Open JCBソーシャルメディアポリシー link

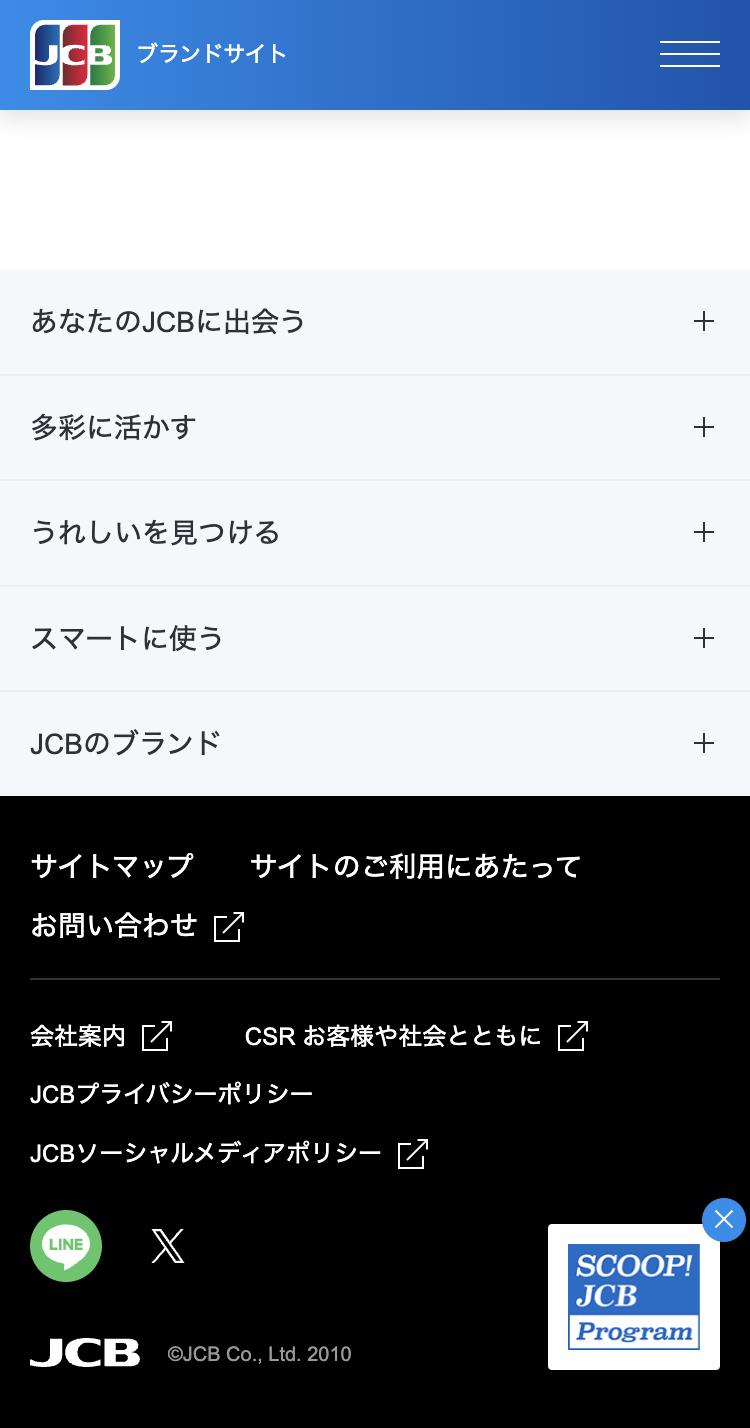click(228, 1154)
